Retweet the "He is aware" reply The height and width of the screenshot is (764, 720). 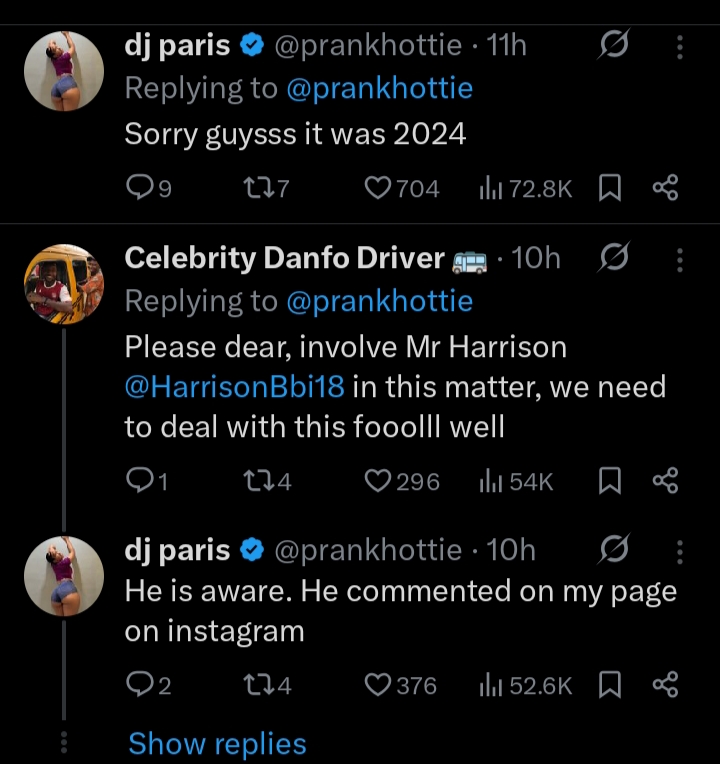(256, 685)
